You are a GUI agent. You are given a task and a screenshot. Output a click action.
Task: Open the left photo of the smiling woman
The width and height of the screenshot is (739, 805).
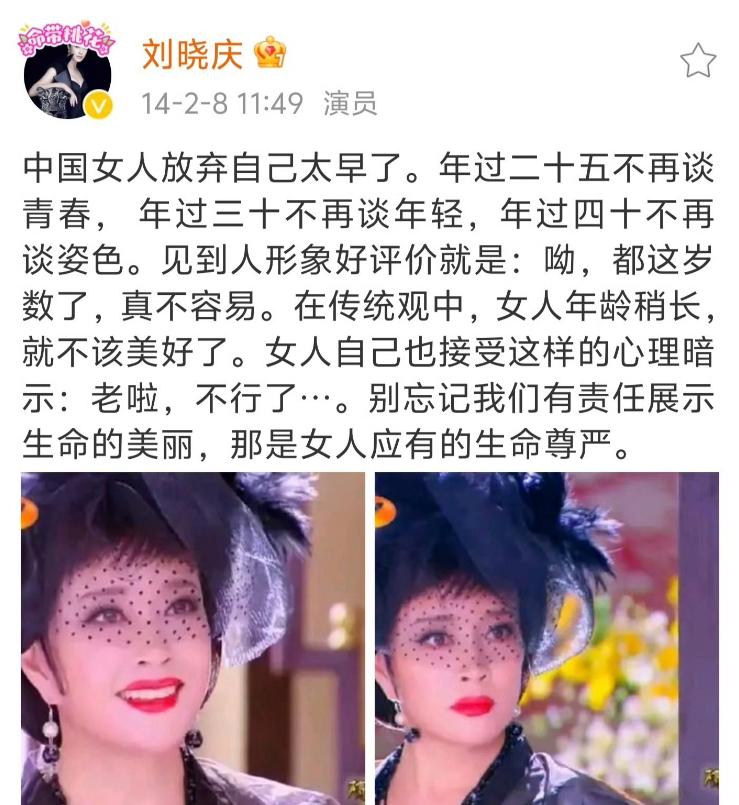coord(193,638)
